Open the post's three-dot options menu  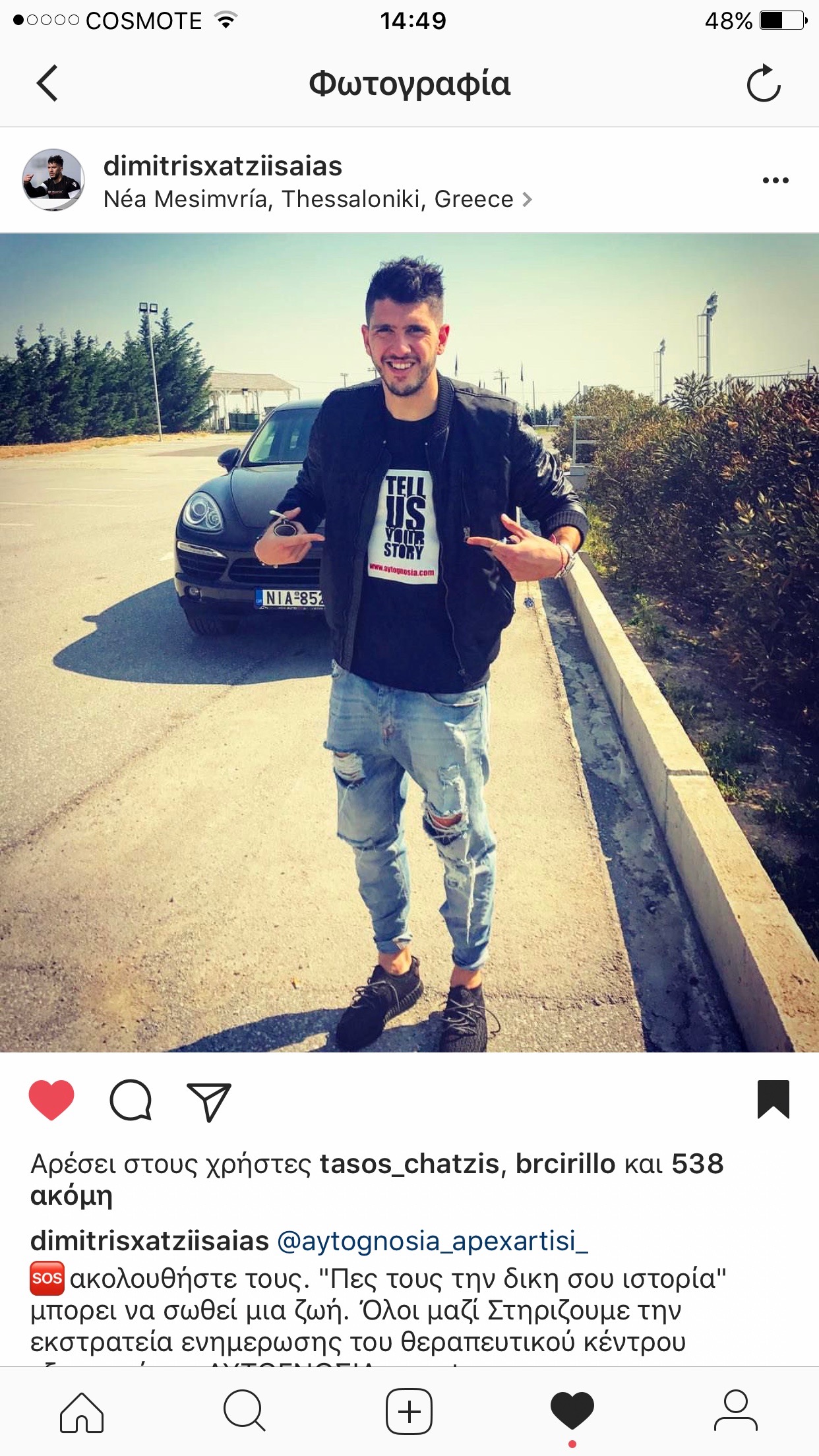pos(775,180)
